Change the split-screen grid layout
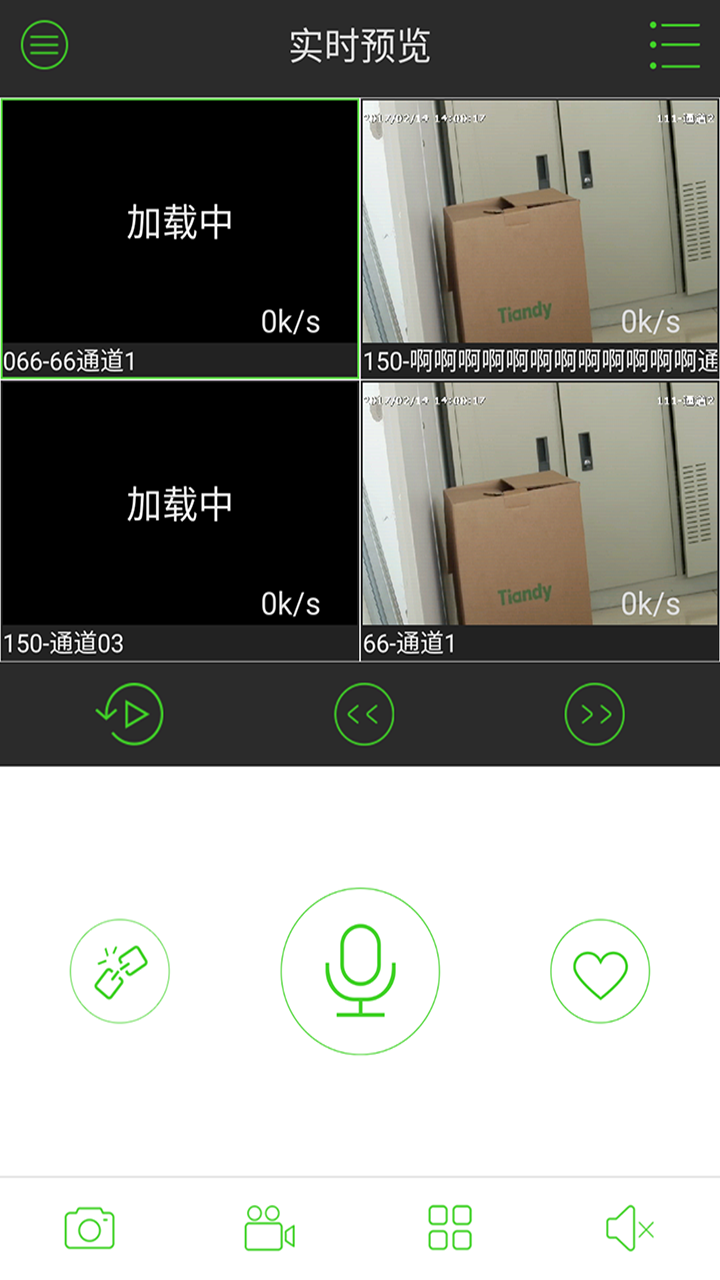Viewport: 720px width, 1280px height. [x=450, y=1228]
